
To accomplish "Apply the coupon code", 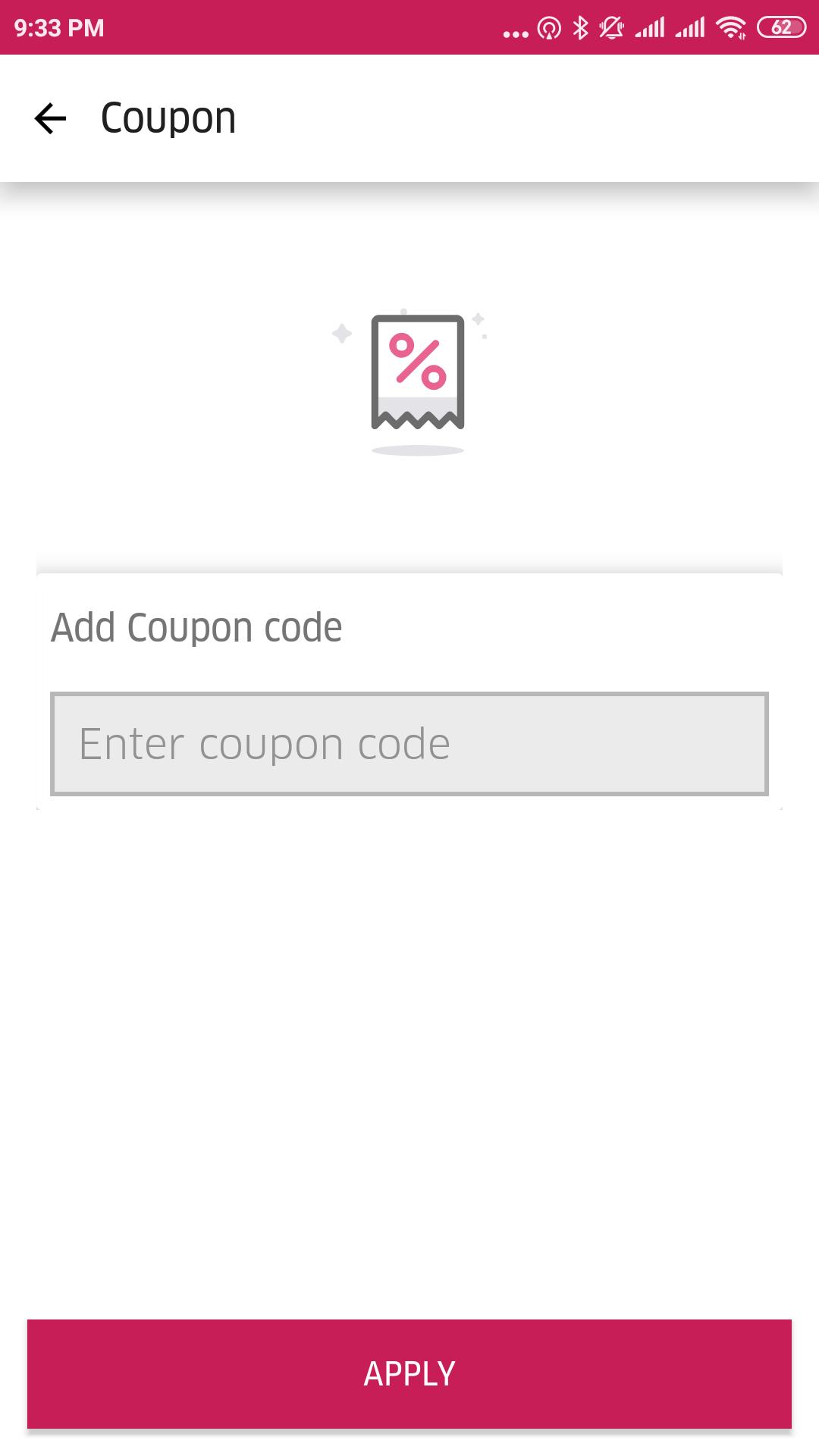I will coord(409,1373).
